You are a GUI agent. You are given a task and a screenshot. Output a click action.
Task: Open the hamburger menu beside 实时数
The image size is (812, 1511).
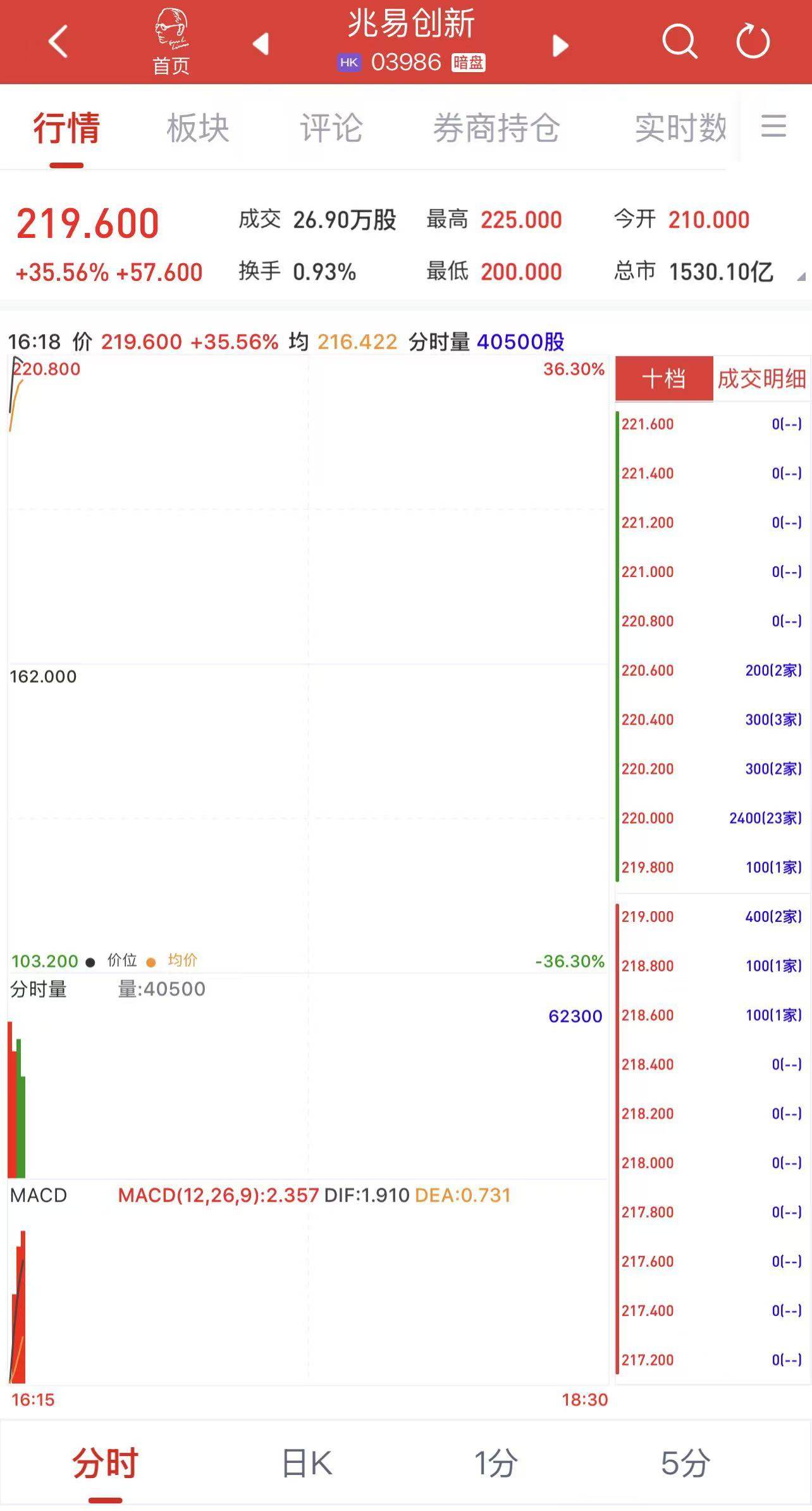click(x=773, y=127)
